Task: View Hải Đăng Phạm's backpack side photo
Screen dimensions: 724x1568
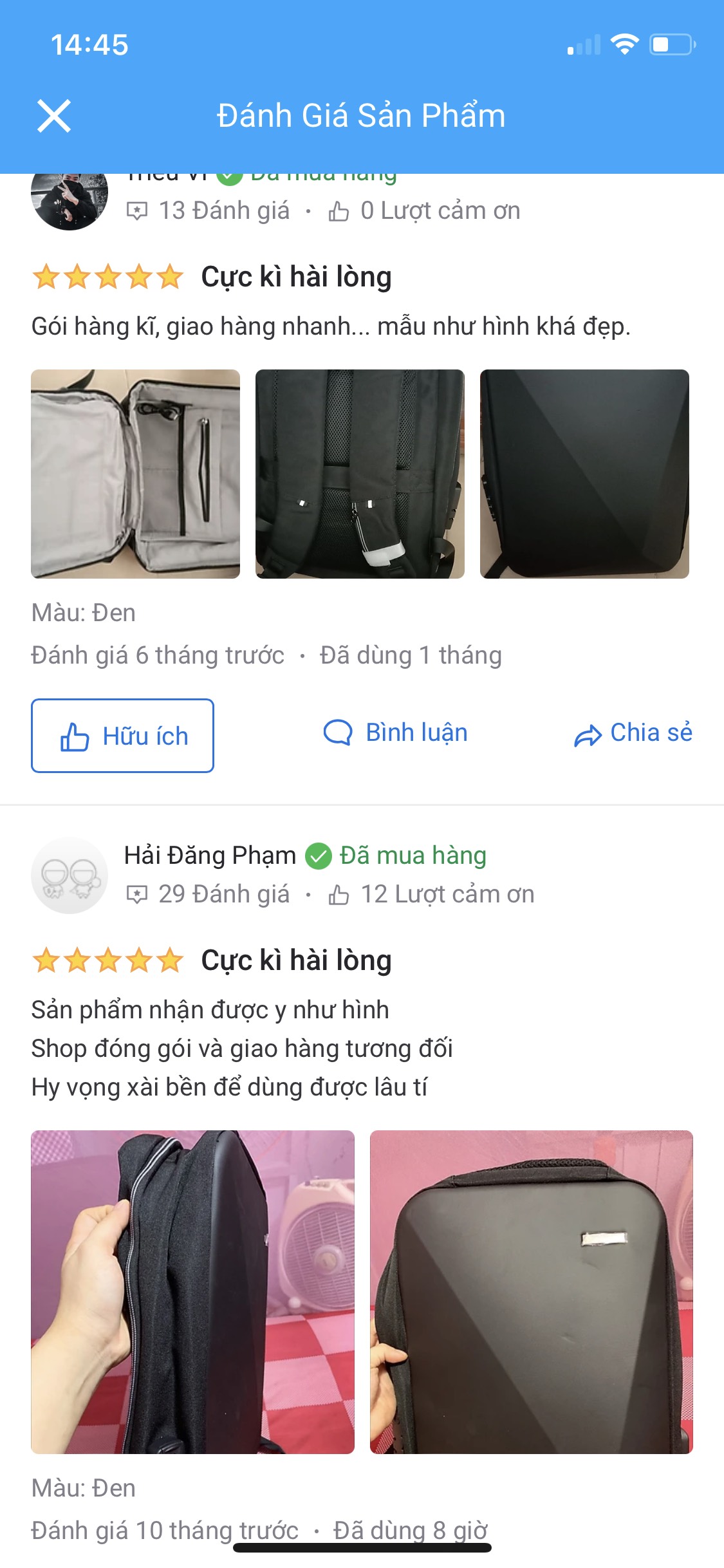Action: click(x=192, y=1292)
